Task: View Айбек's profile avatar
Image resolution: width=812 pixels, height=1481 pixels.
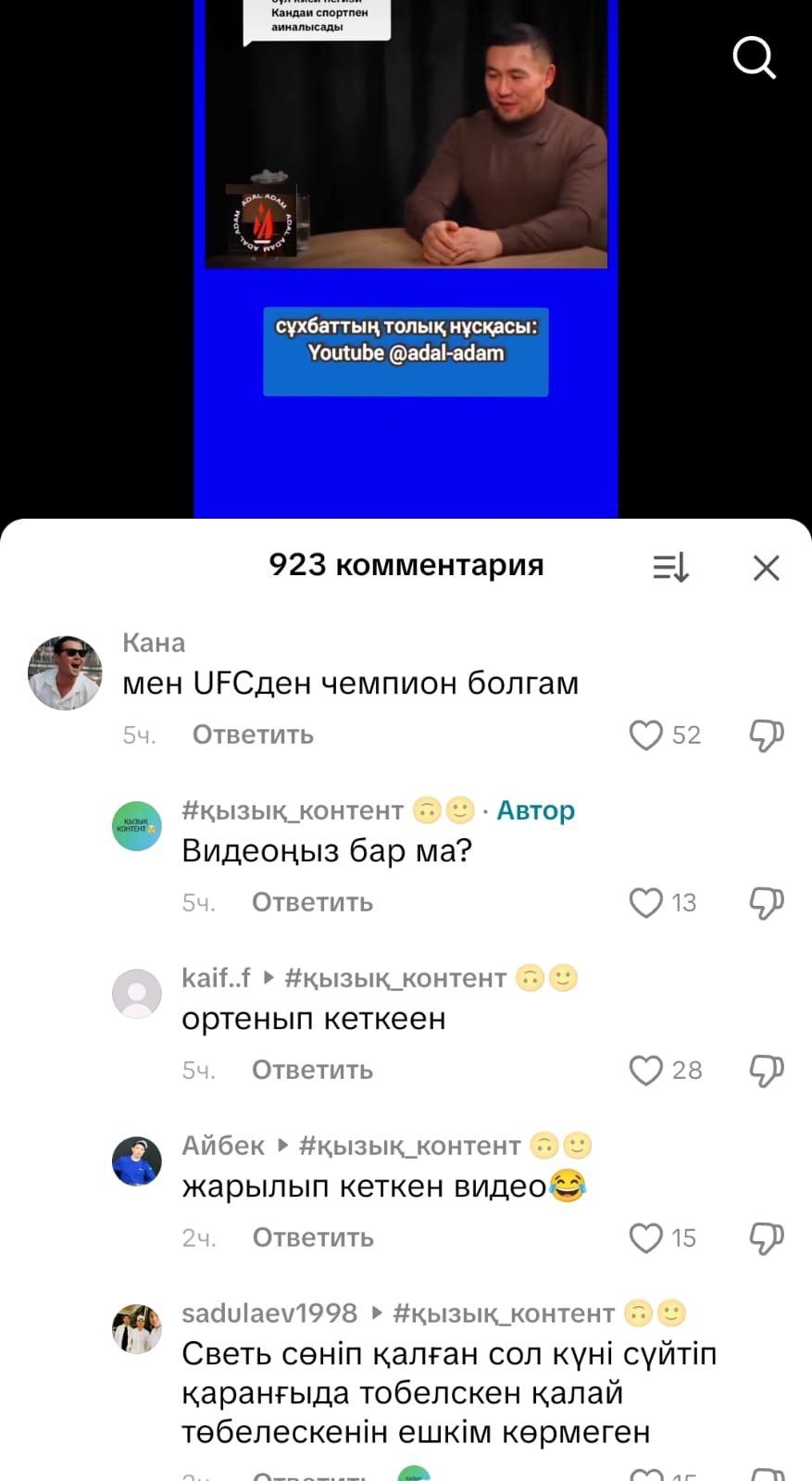Action: click(137, 1161)
